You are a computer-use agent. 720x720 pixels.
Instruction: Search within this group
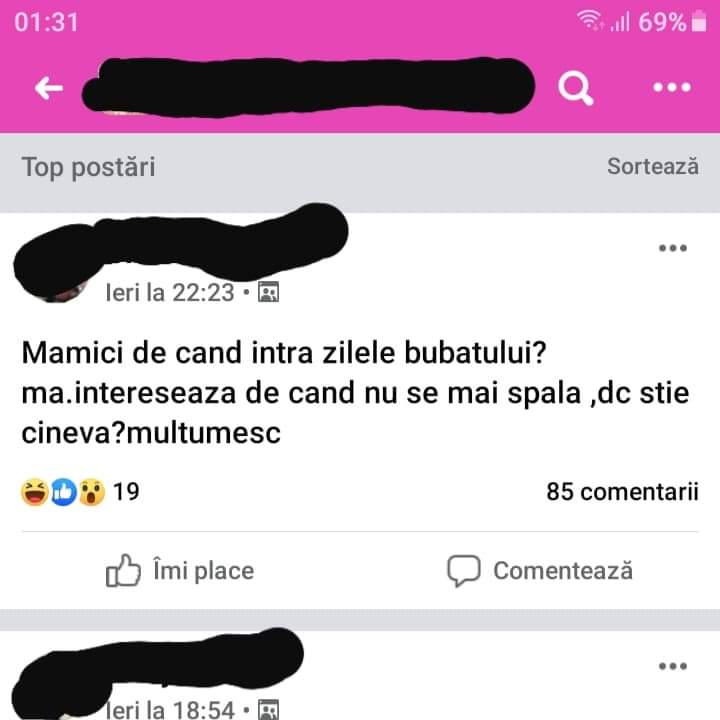coord(575,88)
